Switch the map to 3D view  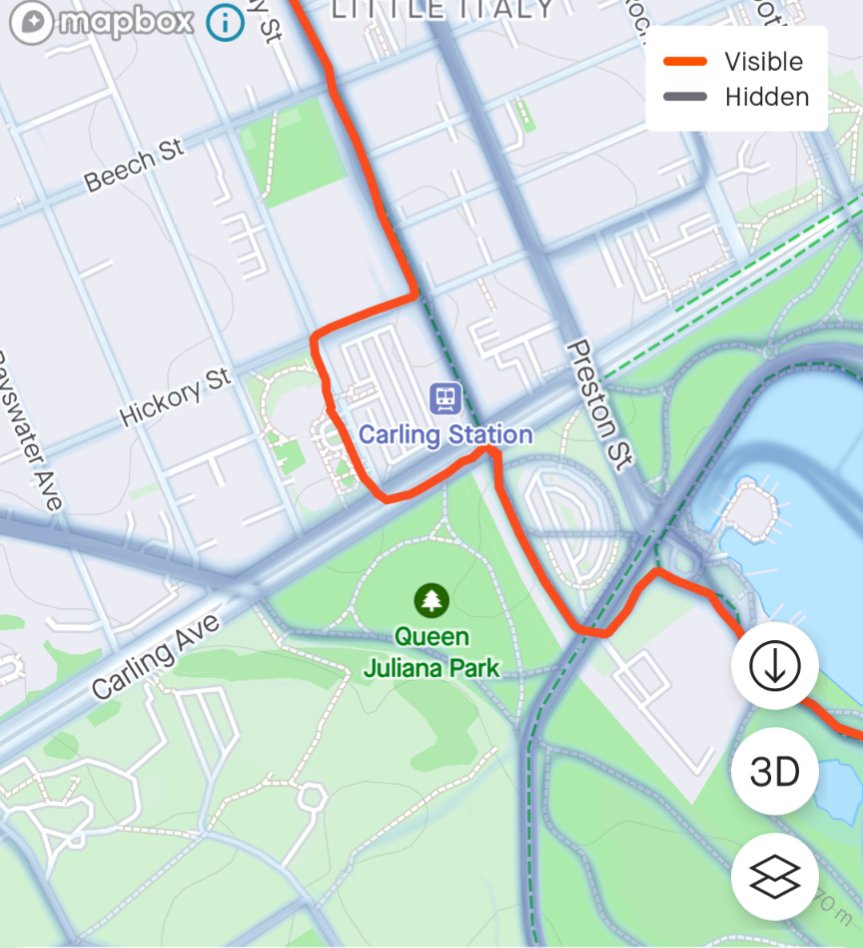point(775,773)
